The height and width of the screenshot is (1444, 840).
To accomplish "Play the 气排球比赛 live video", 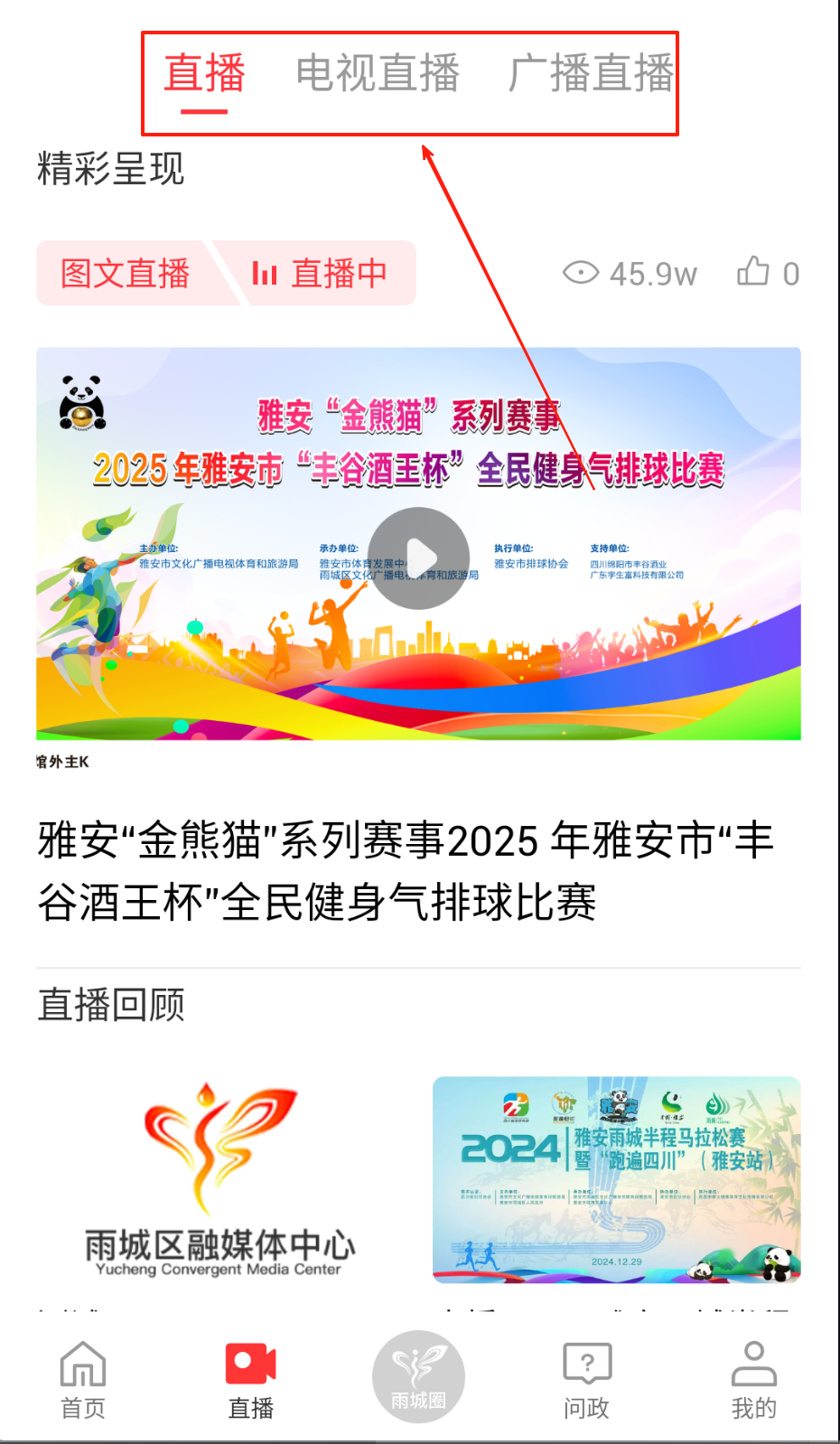I will (x=418, y=558).
